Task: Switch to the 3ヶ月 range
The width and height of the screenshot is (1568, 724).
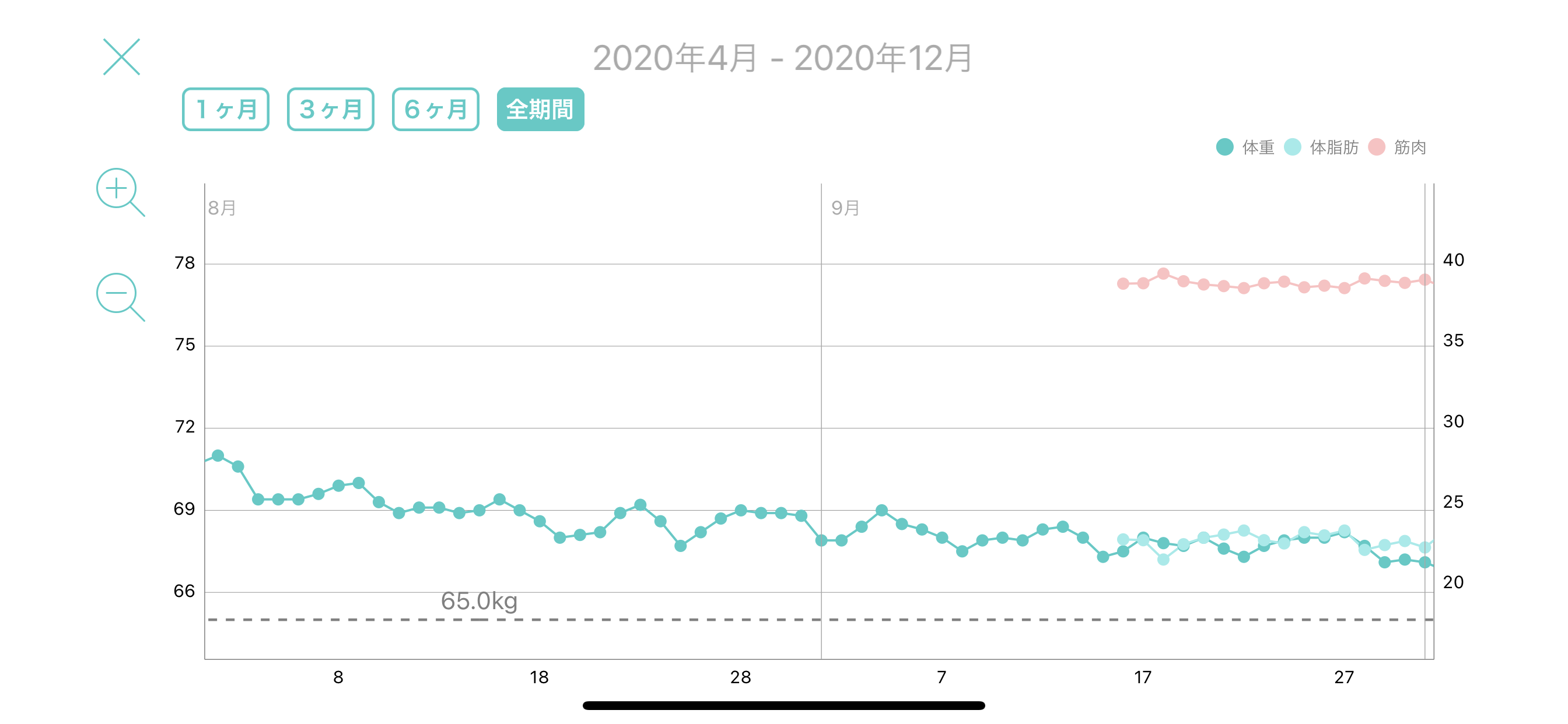Action: pos(330,110)
